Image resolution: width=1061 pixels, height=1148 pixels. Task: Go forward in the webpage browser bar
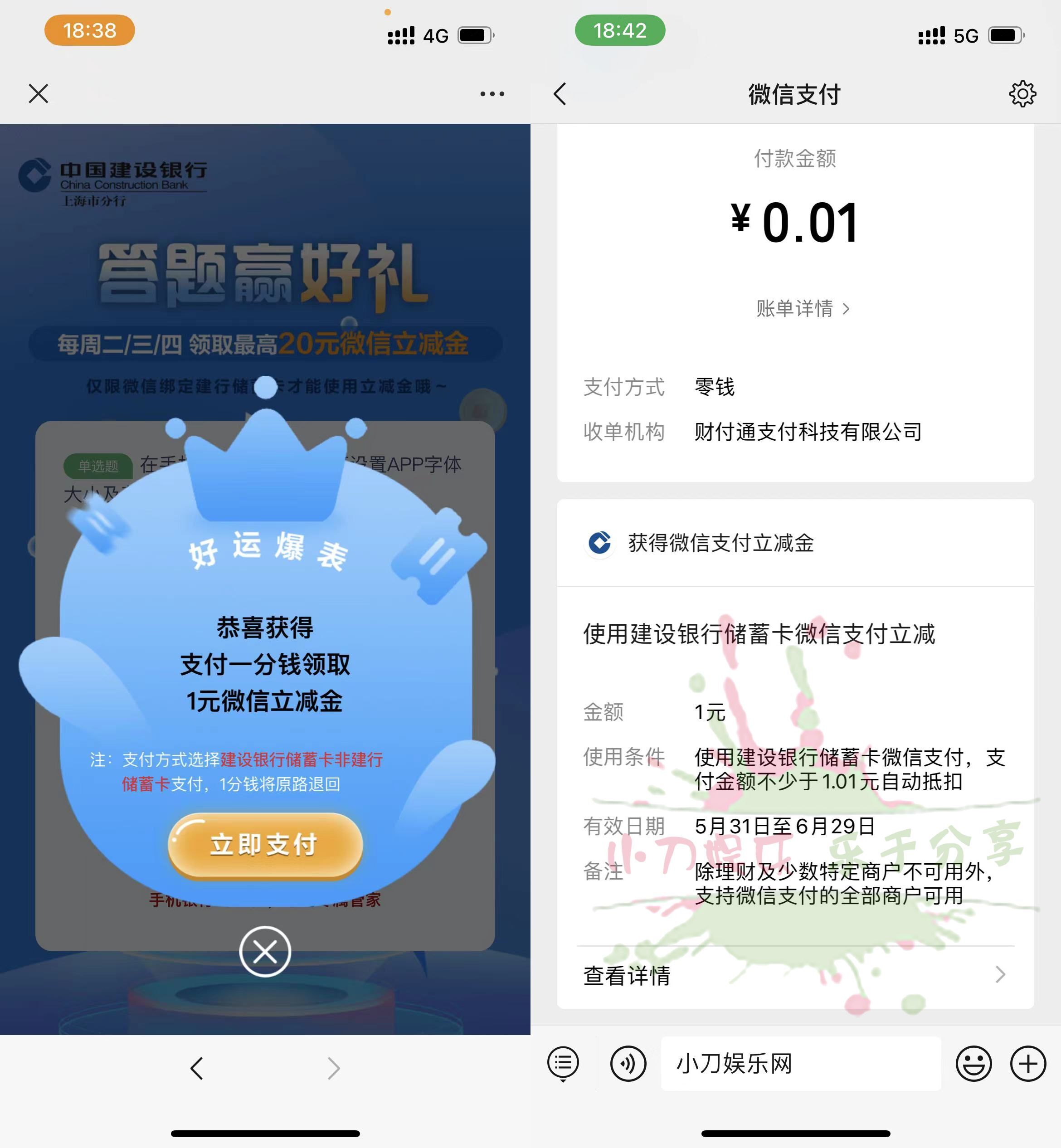[334, 1068]
